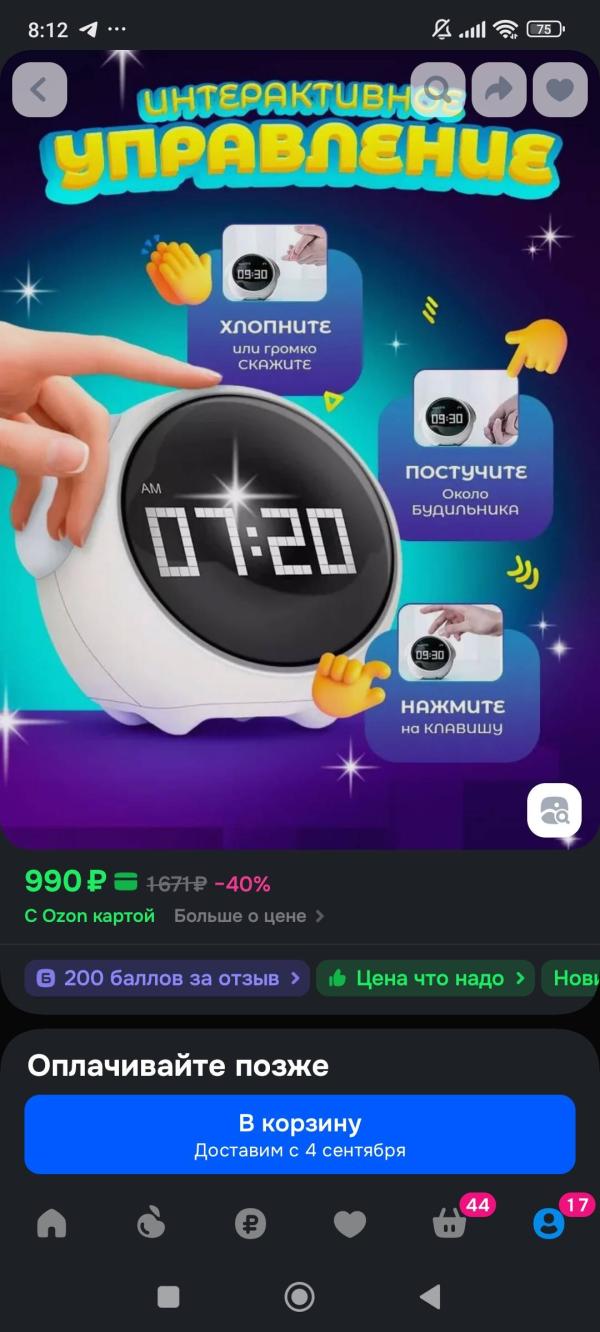Open the alarm clock product image

point(300,450)
